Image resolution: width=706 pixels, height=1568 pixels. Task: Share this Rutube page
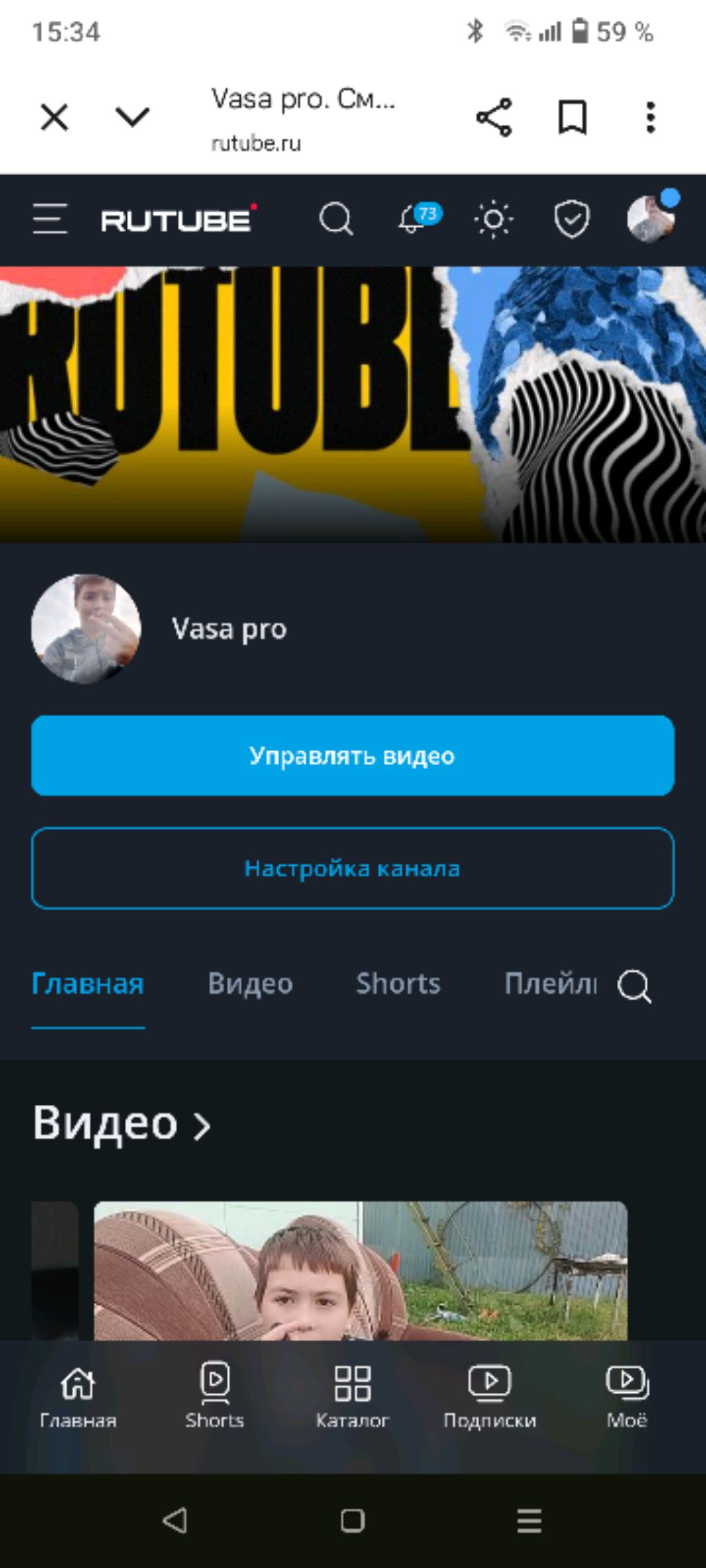tap(494, 116)
